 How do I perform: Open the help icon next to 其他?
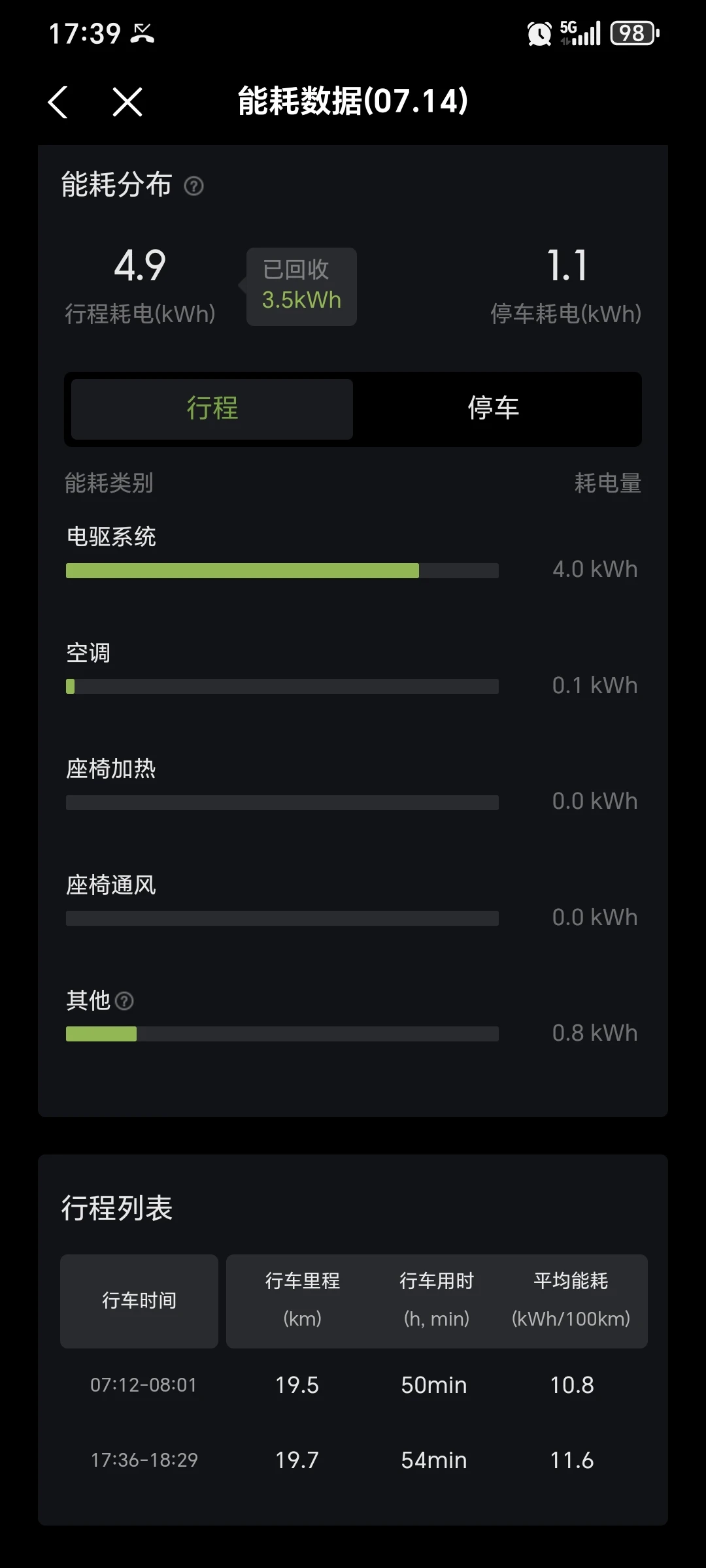[x=124, y=1001]
